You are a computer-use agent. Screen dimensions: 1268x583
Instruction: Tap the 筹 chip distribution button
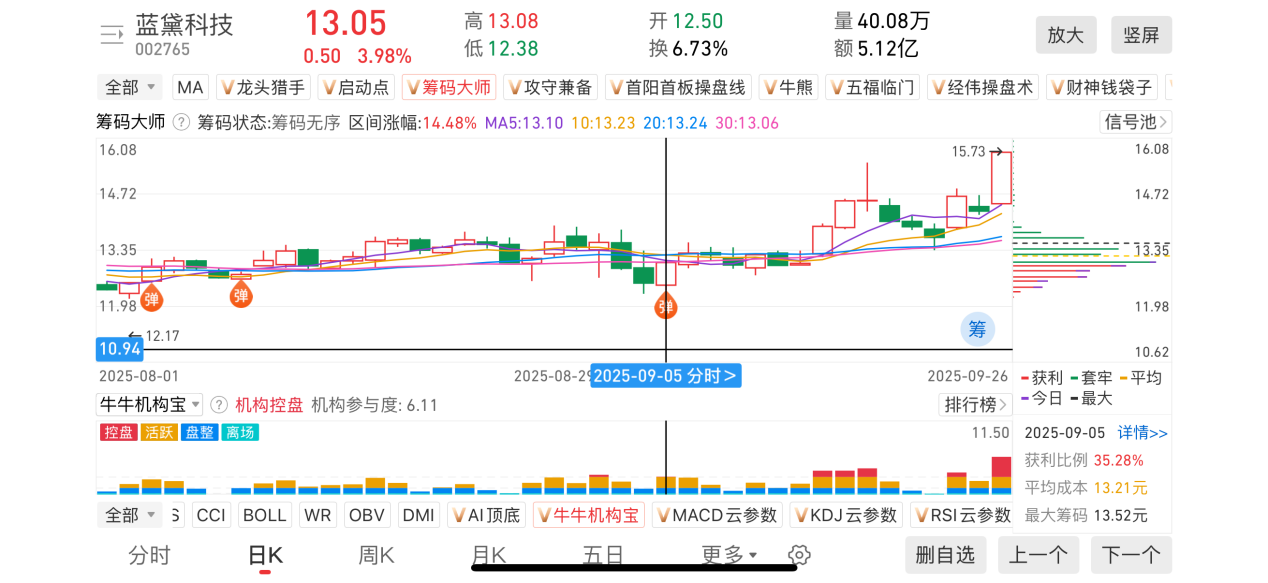coord(977,328)
